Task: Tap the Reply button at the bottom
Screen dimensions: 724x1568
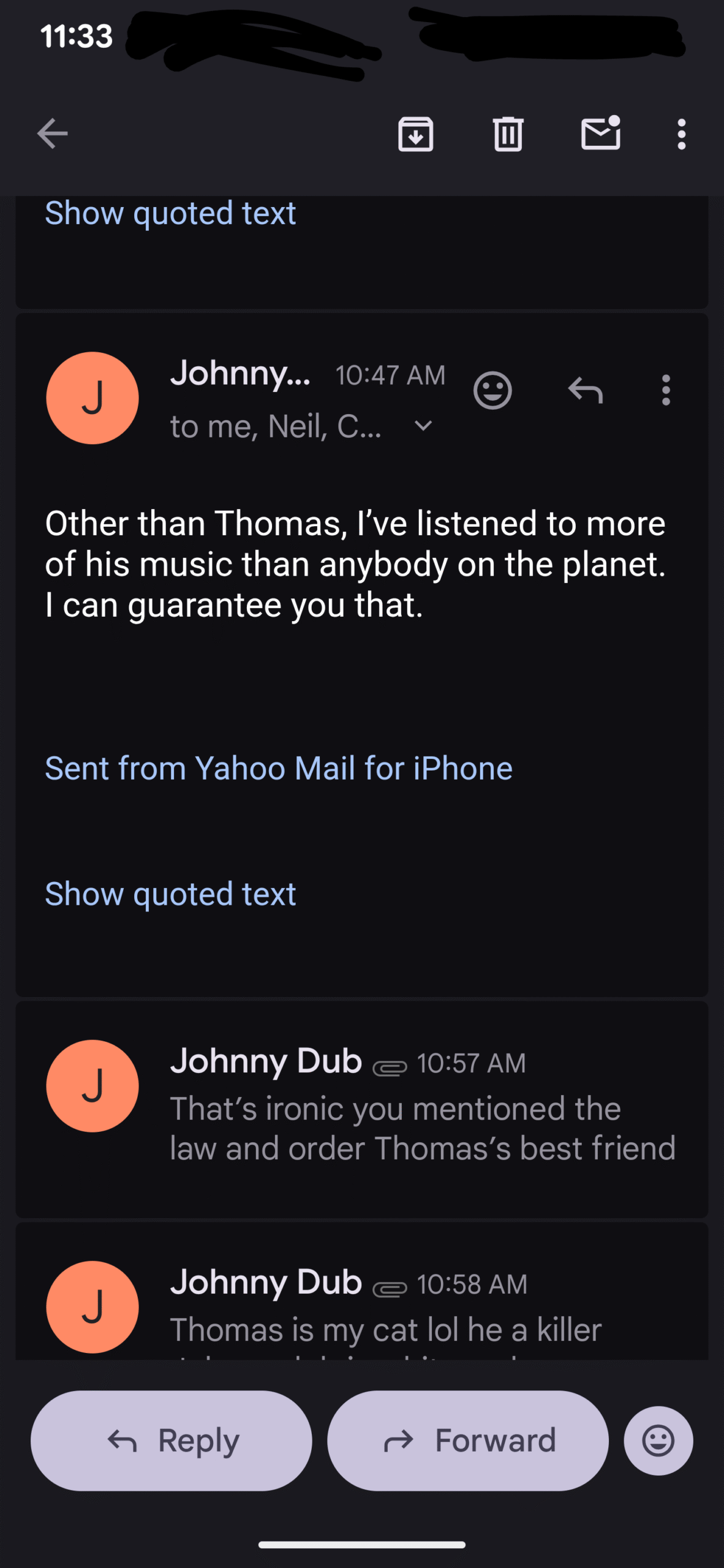Action: coord(172,1441)
